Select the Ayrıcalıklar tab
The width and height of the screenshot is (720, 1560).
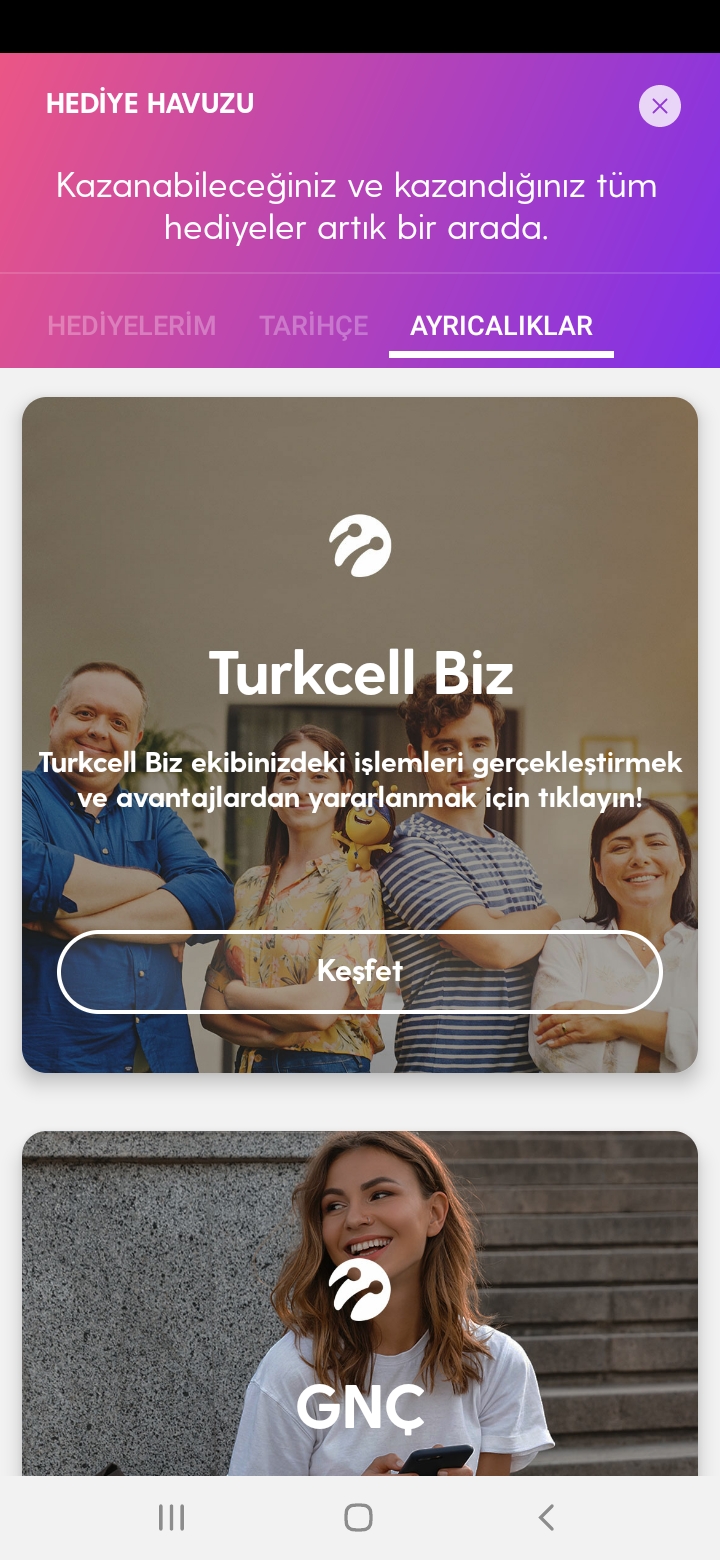pos(501,326)
